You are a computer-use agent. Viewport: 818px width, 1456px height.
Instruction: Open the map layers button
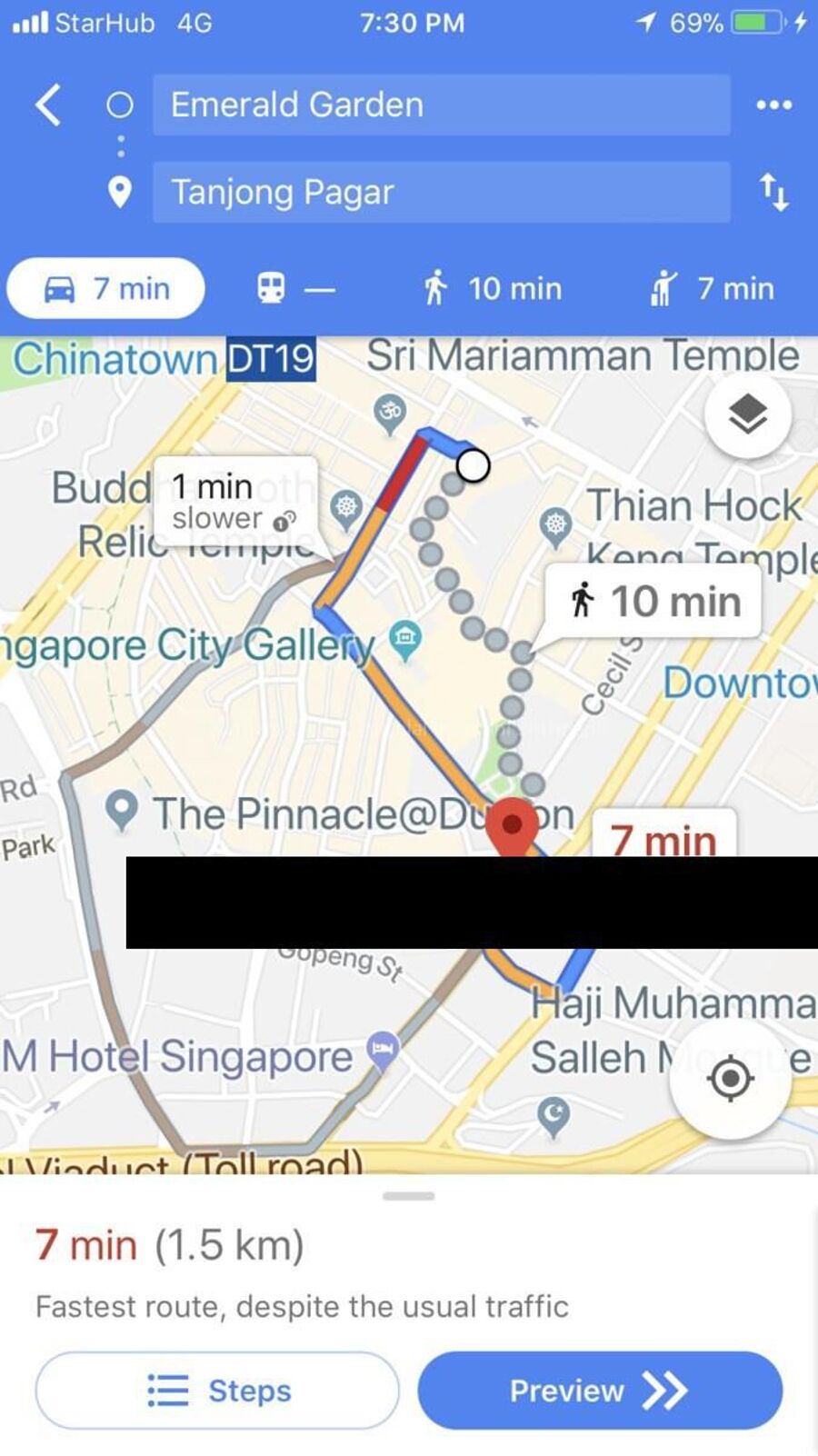(748, 415)
